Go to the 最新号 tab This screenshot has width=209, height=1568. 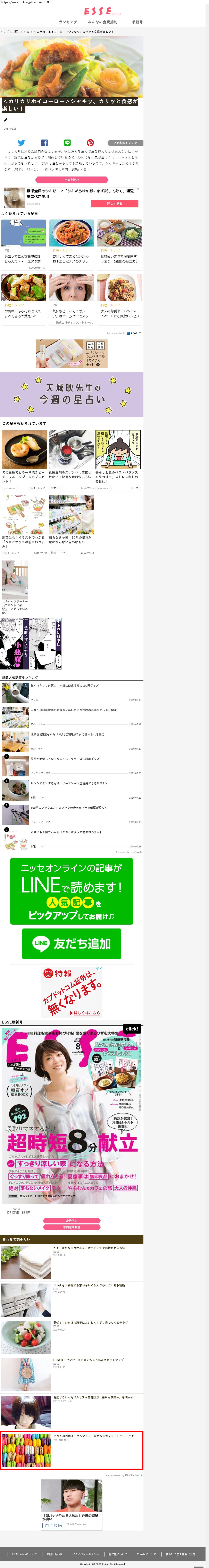137,22
